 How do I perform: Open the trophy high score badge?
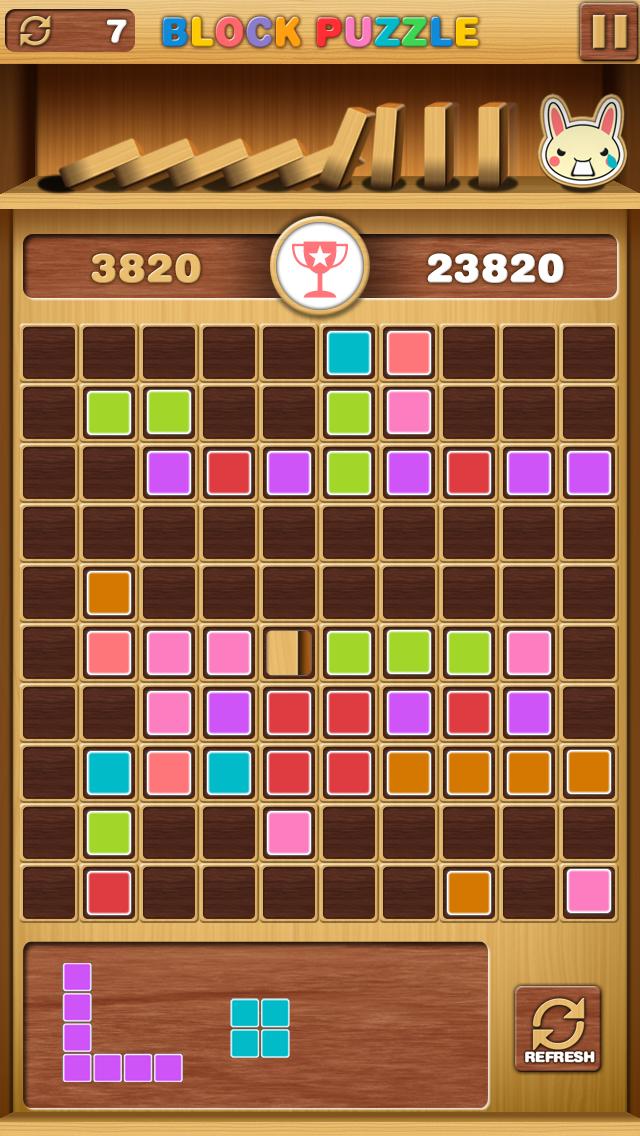(x=320, y=267)
